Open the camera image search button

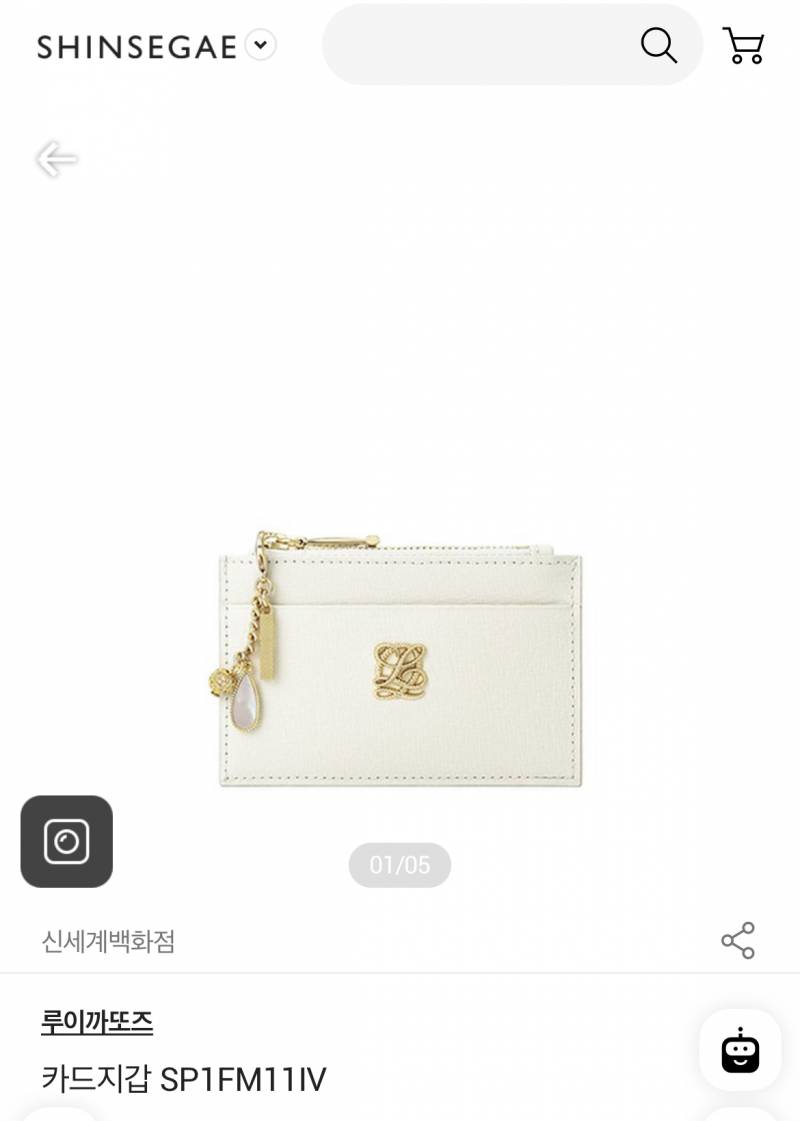point(67,841)
